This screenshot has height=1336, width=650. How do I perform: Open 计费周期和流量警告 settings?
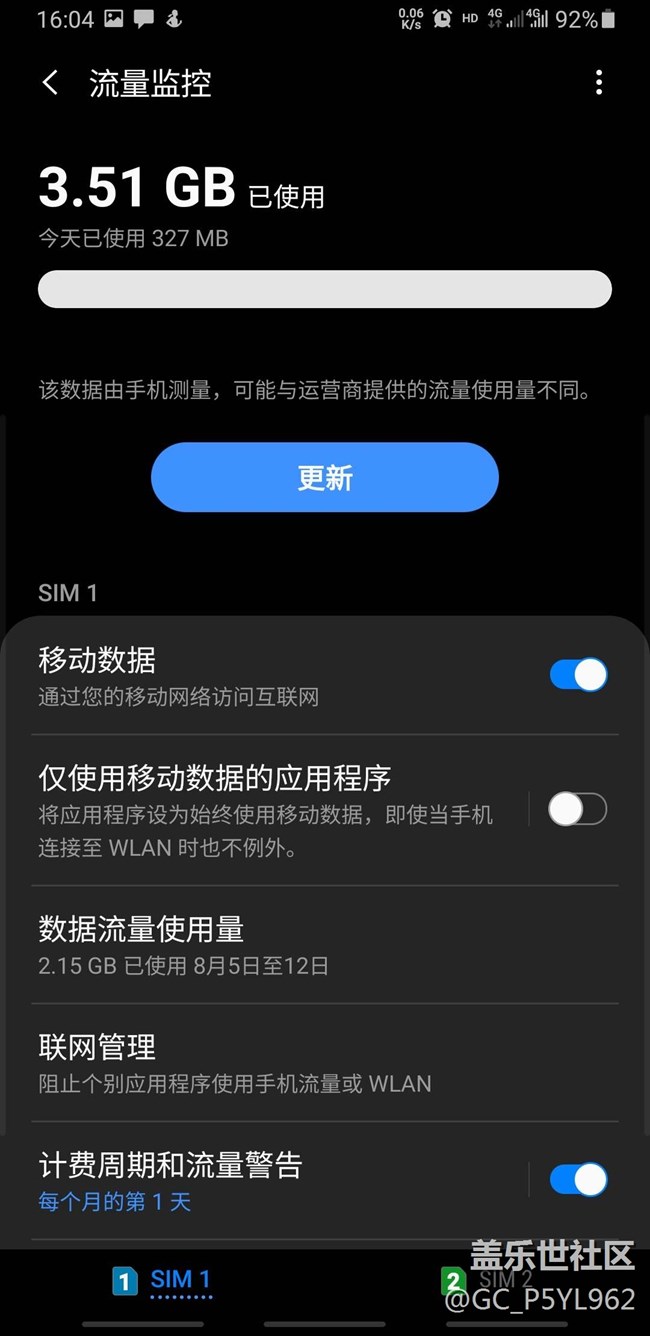(270, 1180)
